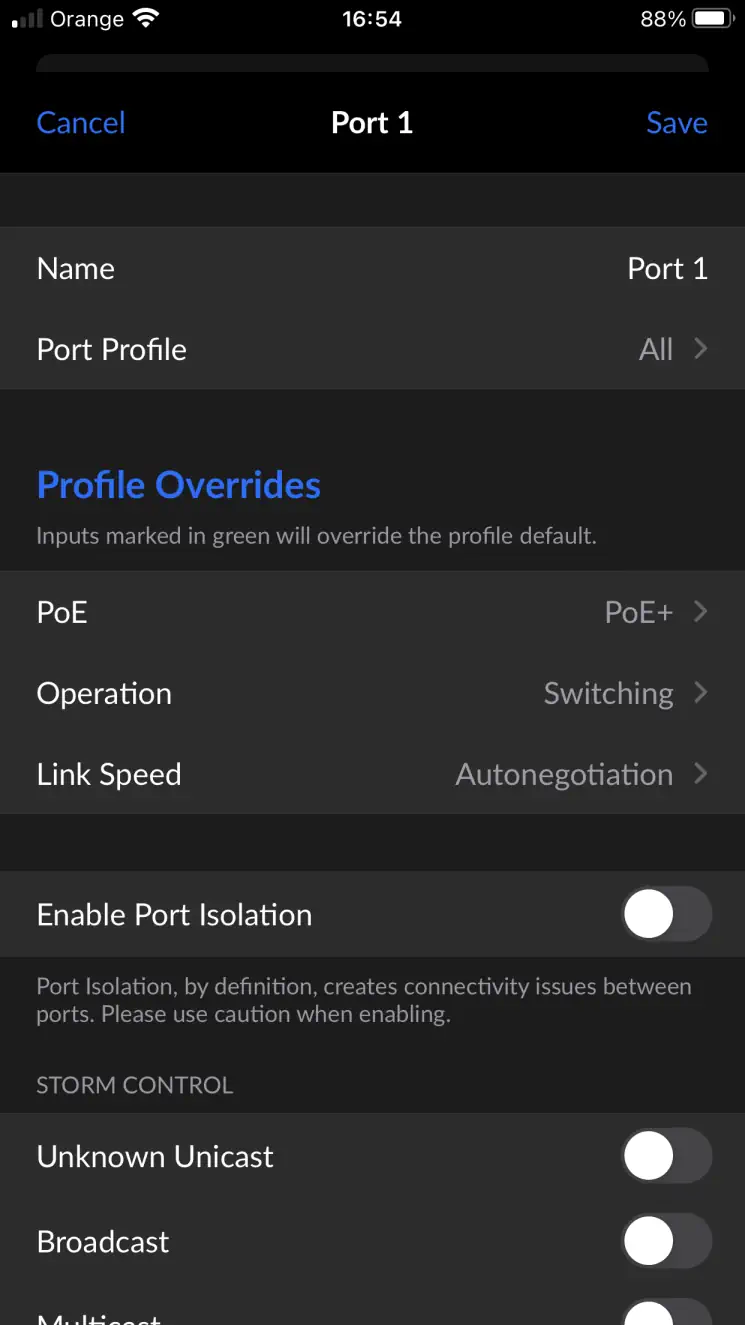Turn on Broadcast storm control
Viewport: 745px width, 1325px height.
pyautogui.click(x=666, y=1242)
